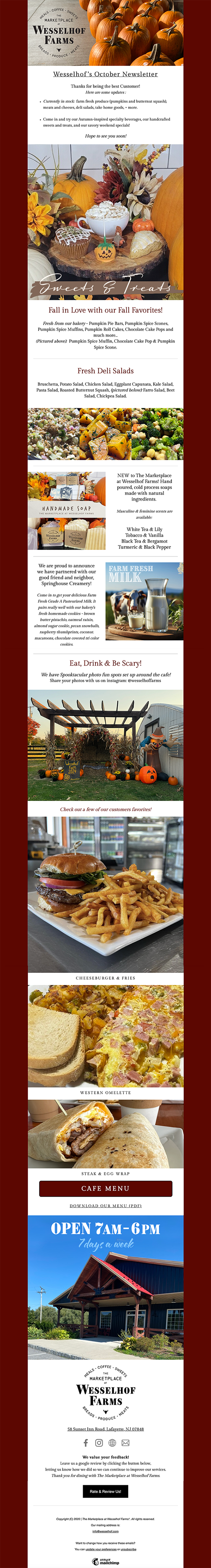Visit the farm's Facebook page icon
This screenshot has width=211, height=1568.
86,1443
